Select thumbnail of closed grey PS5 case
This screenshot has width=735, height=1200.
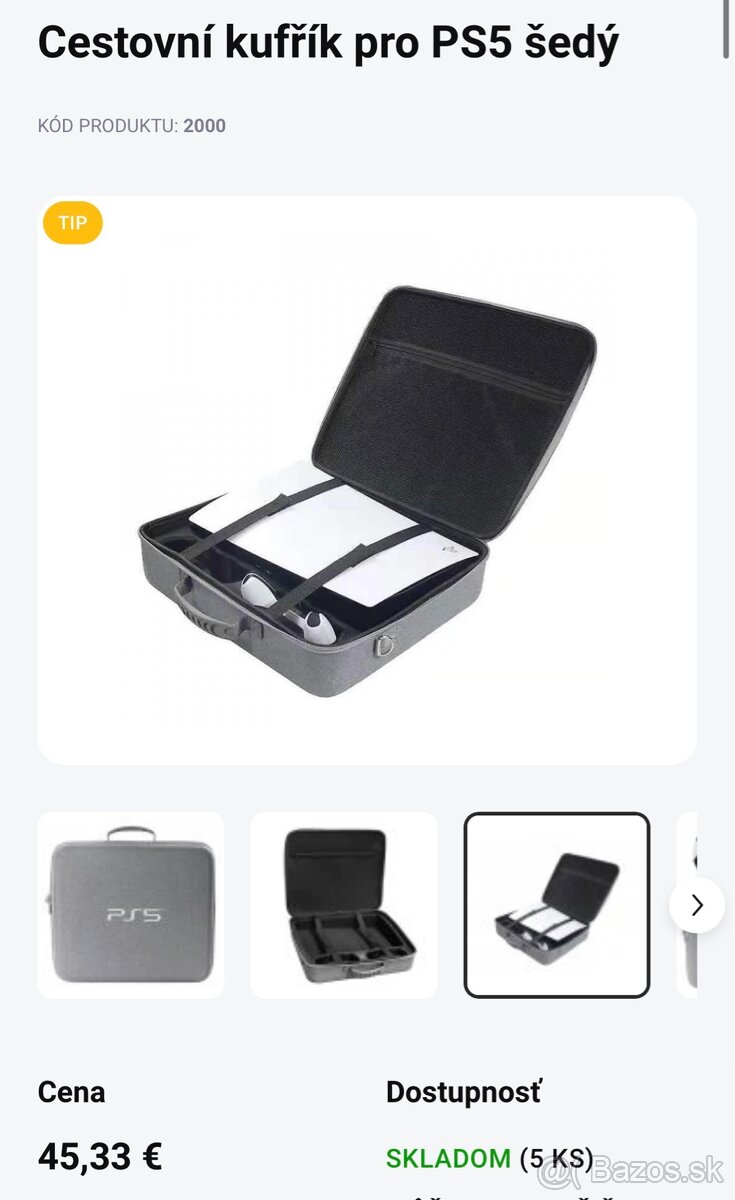coord(131,905)
